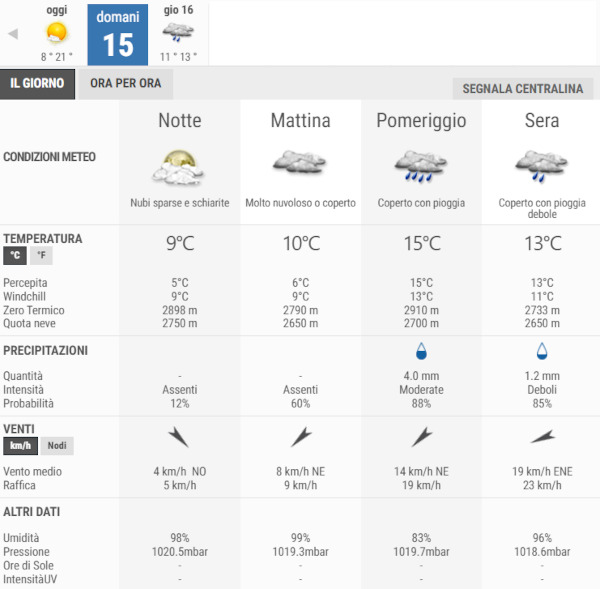Switch to the 'Il giorno' tab
The image size is (600, 589).
[x=37, y=83]
